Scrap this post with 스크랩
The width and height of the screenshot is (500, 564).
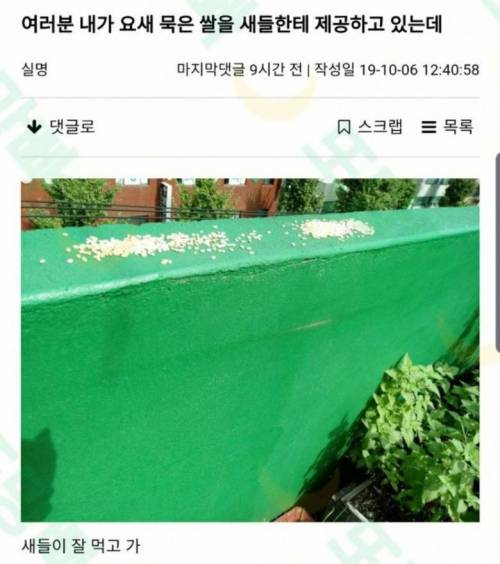tap(370, 127)
